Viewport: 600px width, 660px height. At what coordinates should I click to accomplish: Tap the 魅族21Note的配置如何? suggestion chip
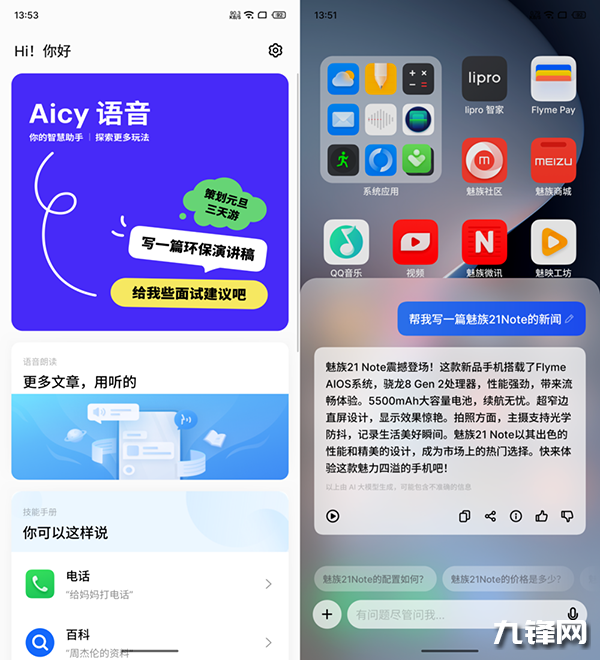375,578
